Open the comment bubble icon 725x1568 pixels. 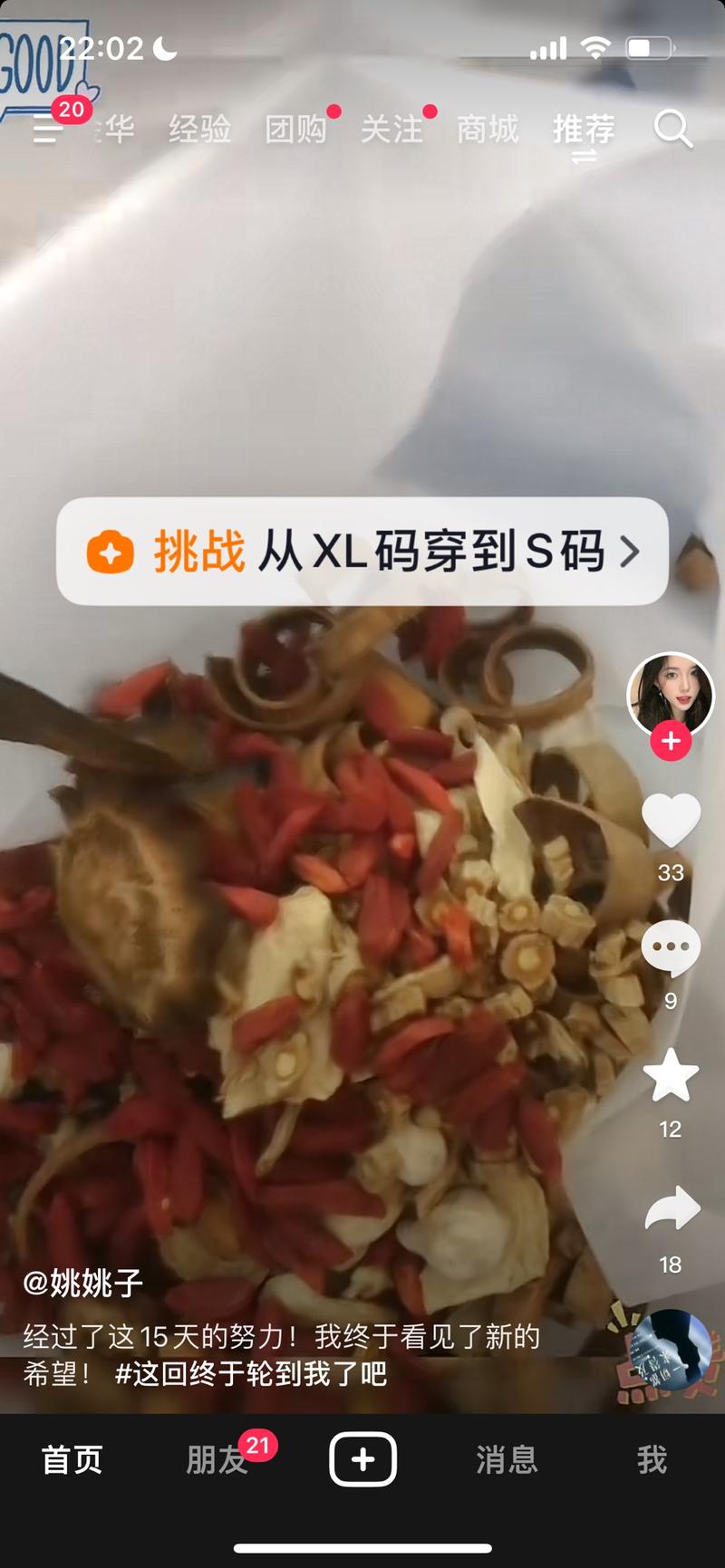click(x=670, y=948)
